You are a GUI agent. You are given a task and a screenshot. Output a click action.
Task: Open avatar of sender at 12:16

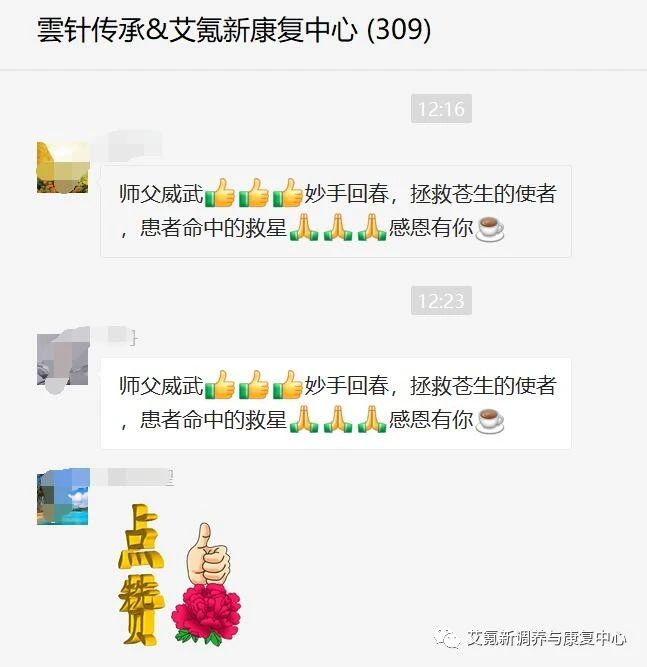[x=62, y=167]
